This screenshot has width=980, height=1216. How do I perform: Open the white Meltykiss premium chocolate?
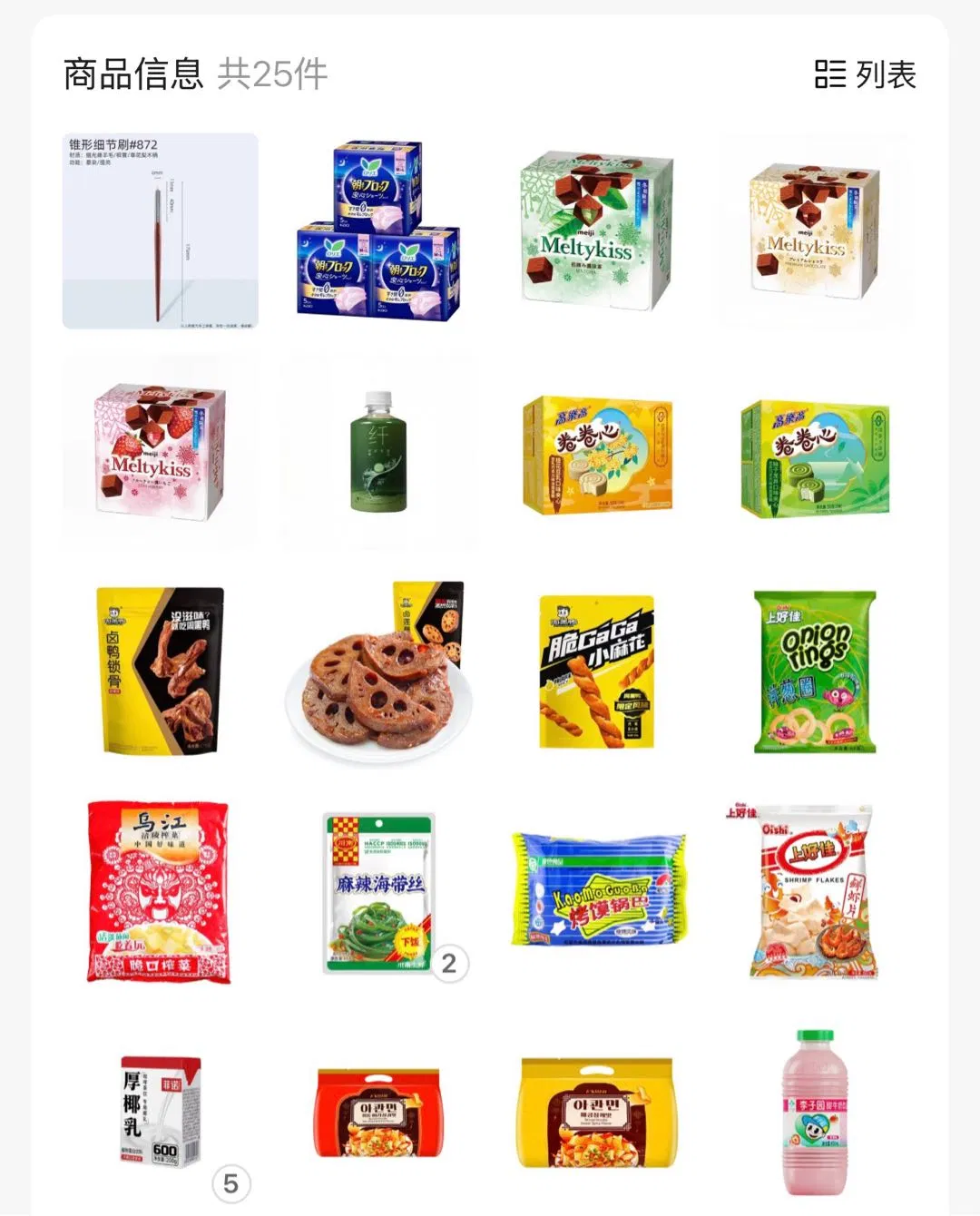point(814,231)
